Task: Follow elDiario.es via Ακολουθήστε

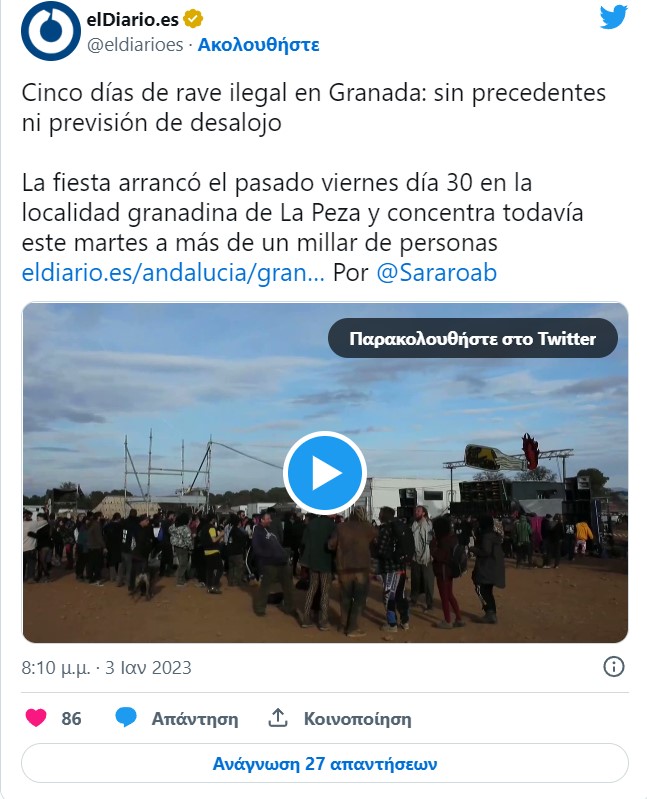Action: pyautogui.click(x=259, y=45)
